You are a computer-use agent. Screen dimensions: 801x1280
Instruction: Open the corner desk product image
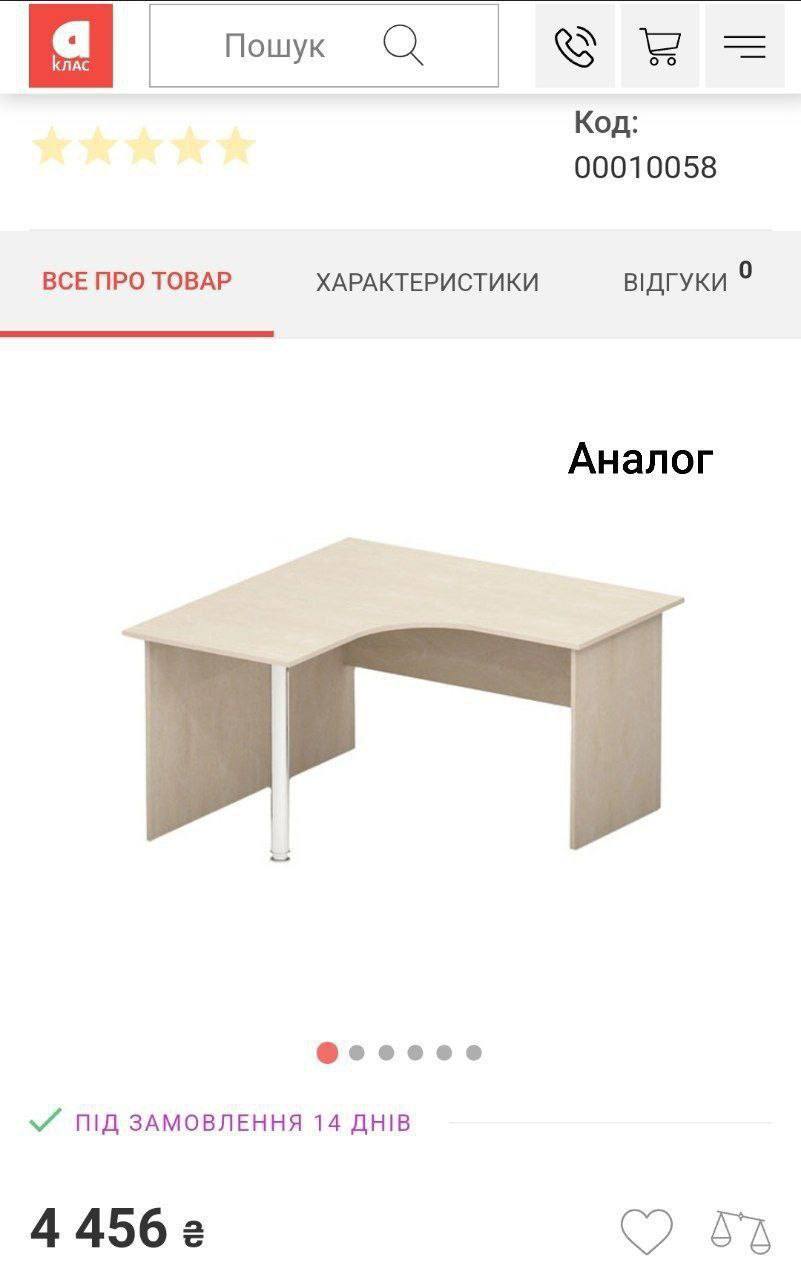click(x=403, y=700)
